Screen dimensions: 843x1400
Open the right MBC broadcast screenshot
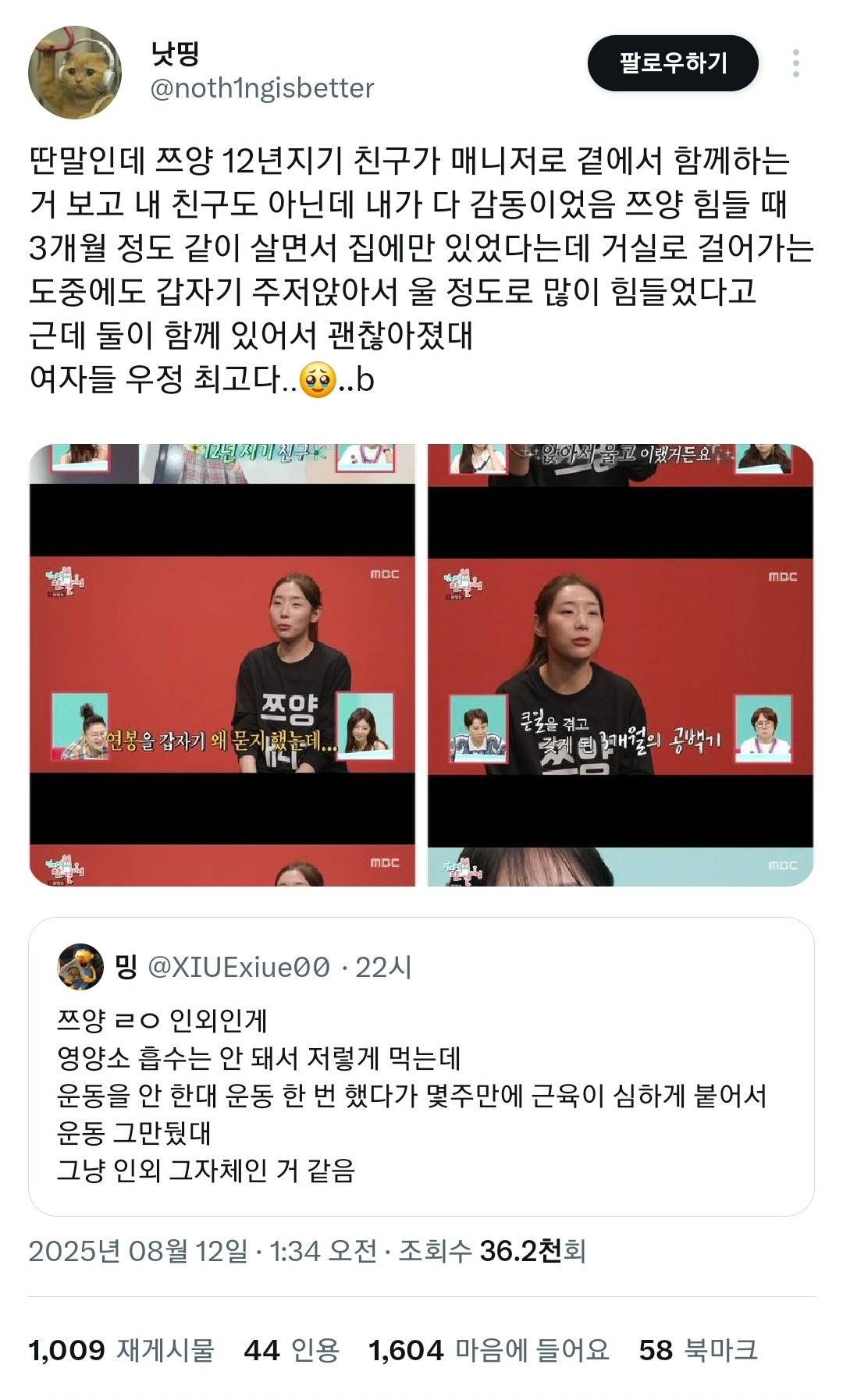pos(617,667)
